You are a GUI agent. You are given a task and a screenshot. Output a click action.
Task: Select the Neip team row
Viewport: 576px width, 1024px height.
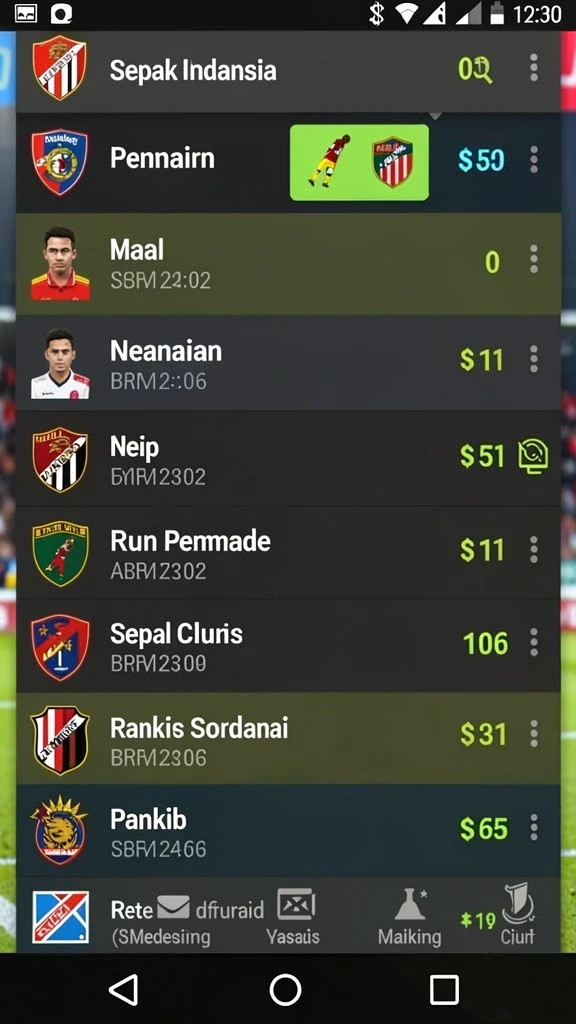288,458
